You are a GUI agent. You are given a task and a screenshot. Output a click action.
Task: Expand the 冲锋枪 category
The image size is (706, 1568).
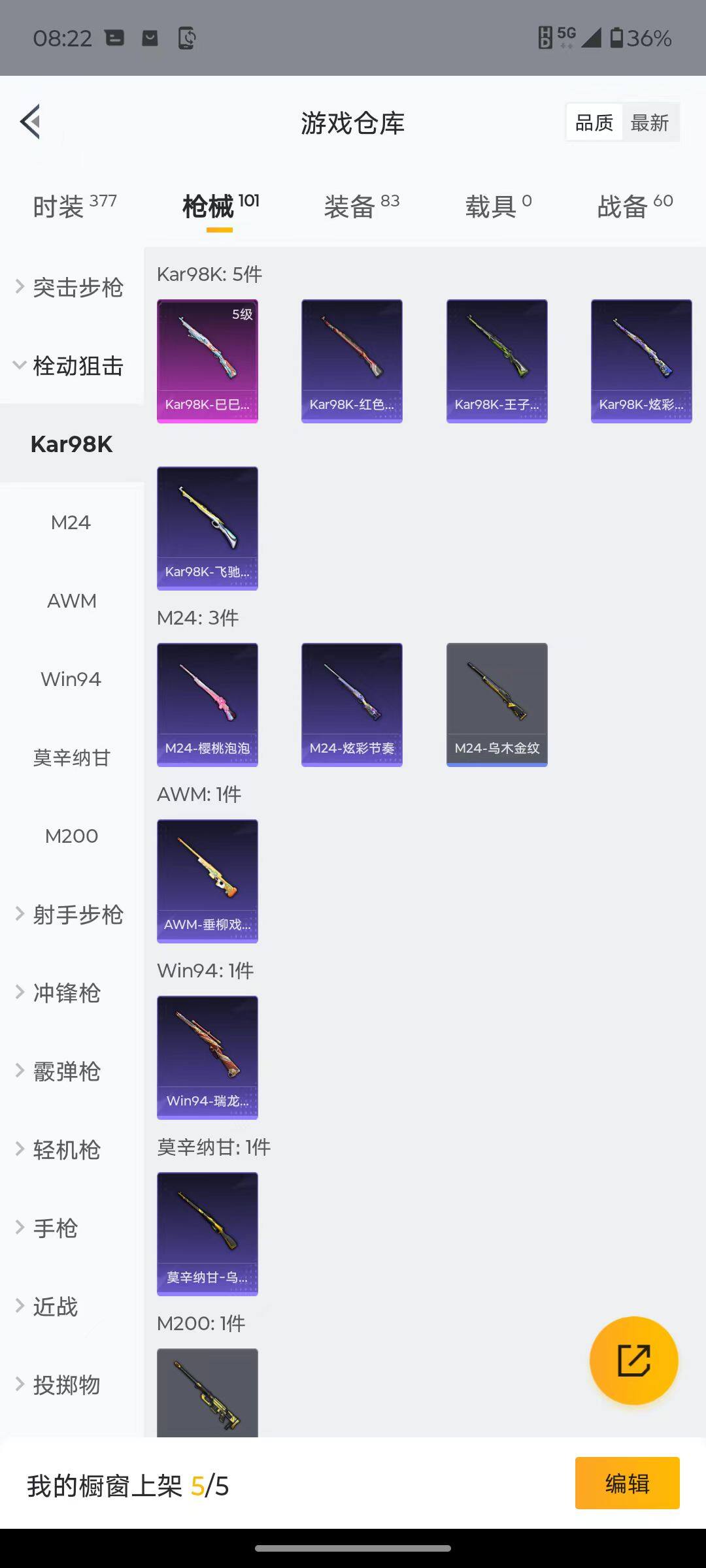(x=65, y=993)
